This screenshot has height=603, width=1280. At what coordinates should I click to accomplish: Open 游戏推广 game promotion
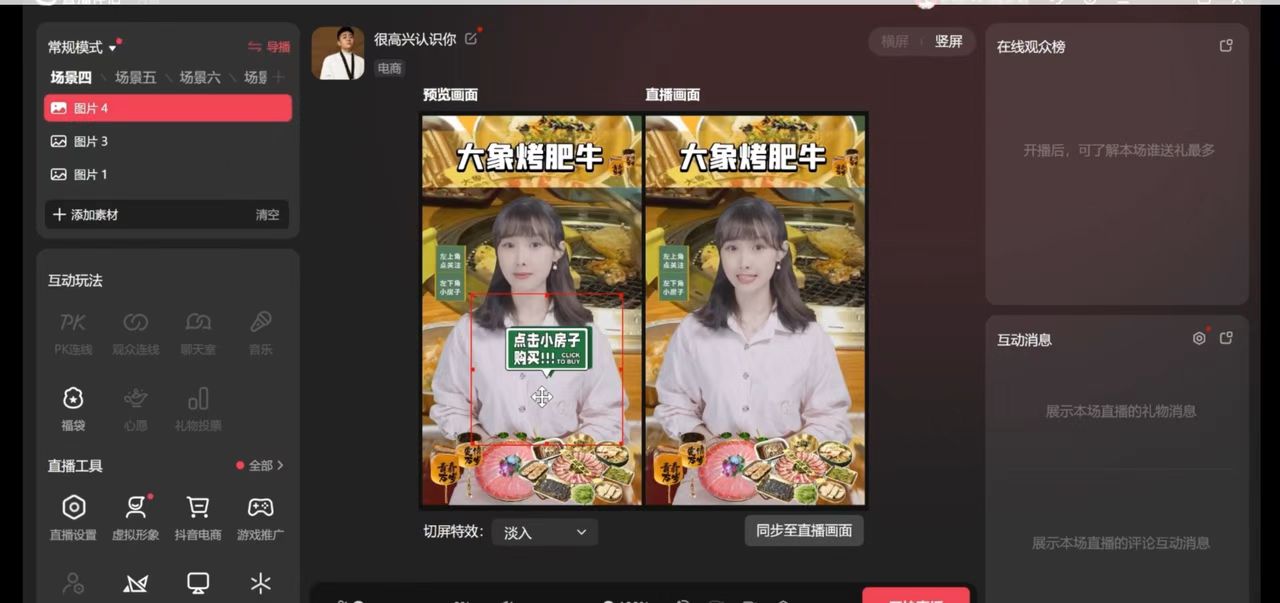pyautogui.click(x=260, y=516)
